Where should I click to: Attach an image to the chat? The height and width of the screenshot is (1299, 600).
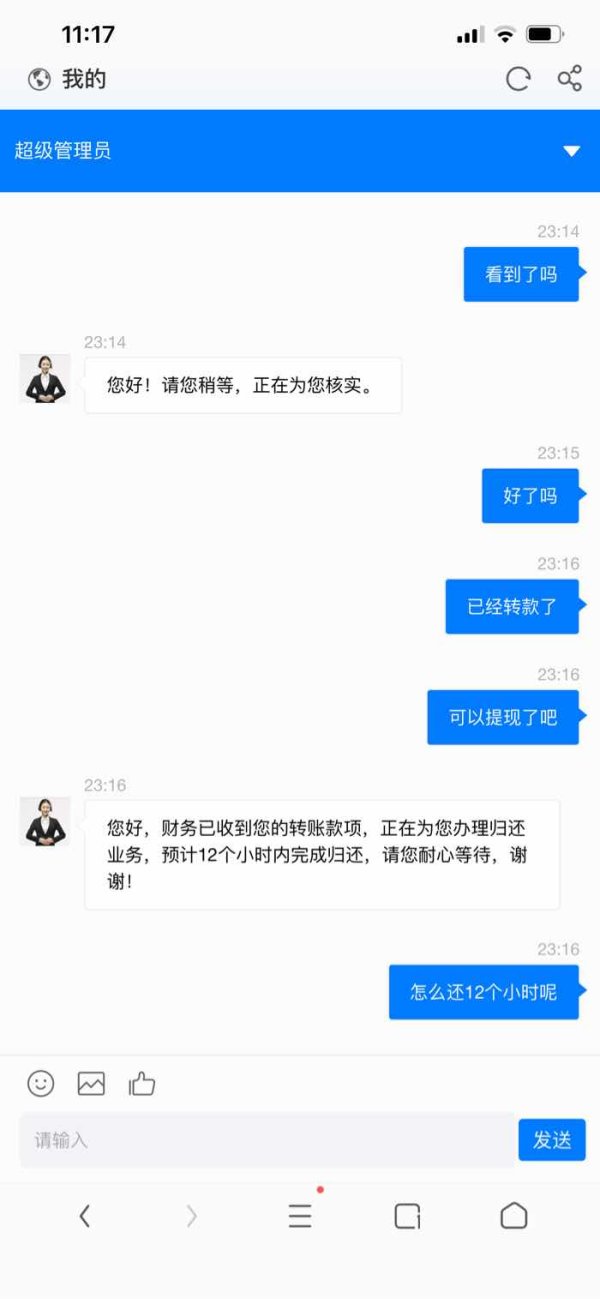pyautogui.click(x=91, y=1083)
